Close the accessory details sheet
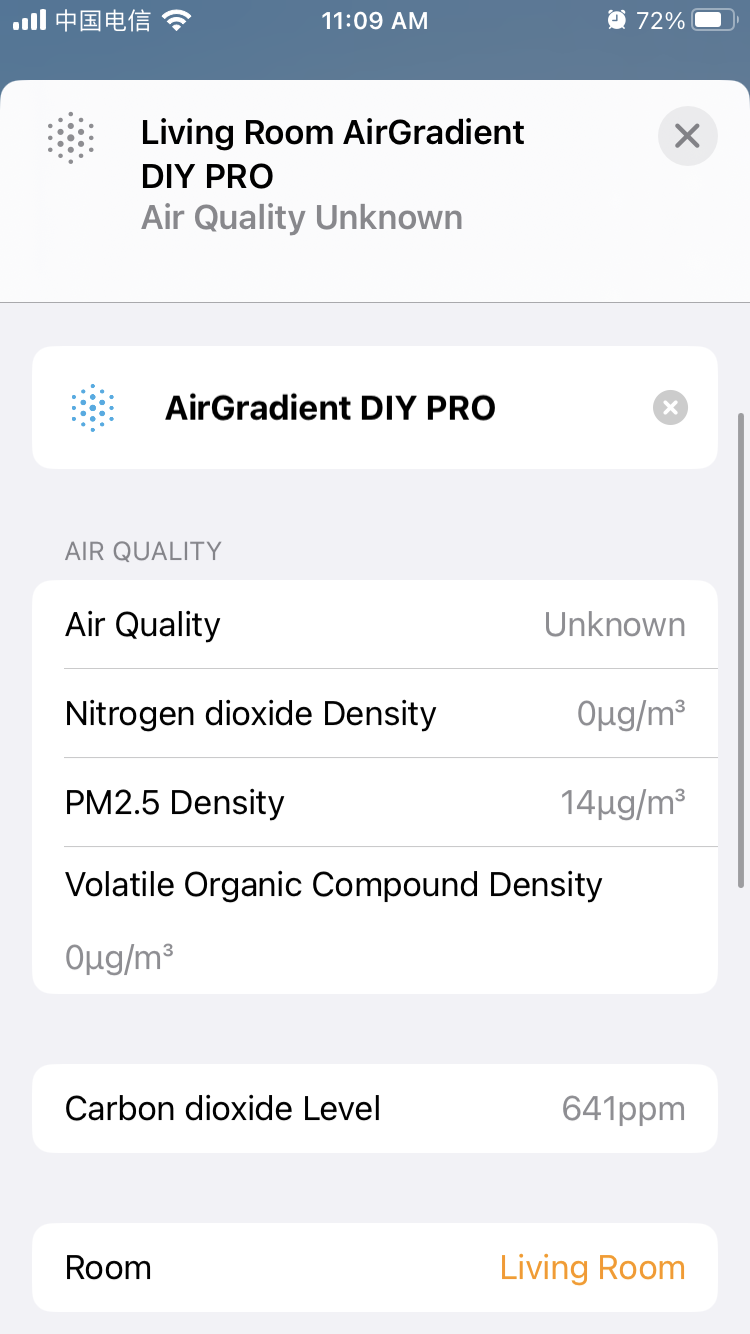 pos(687,136)
